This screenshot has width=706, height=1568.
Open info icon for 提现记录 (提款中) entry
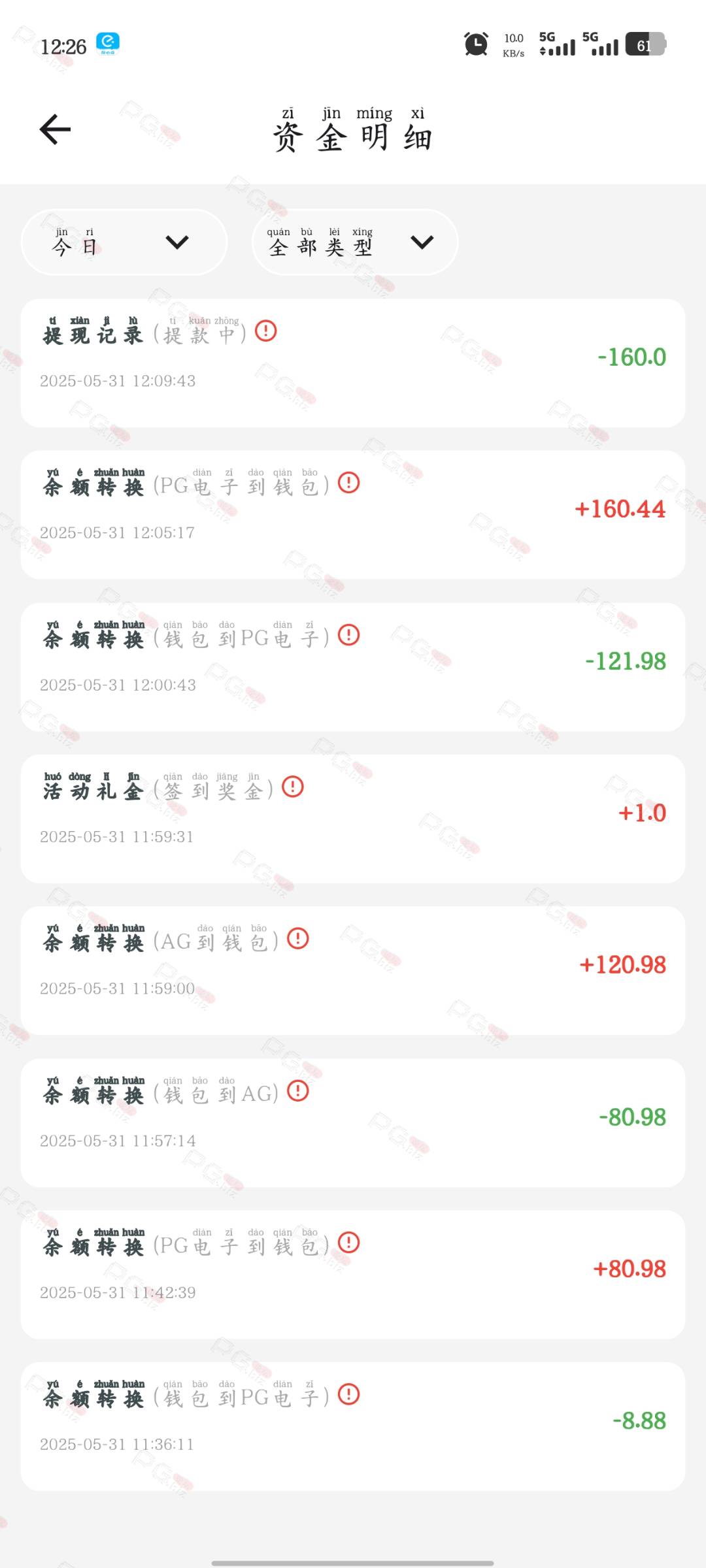pyautogui.click(x=266, y=331)
